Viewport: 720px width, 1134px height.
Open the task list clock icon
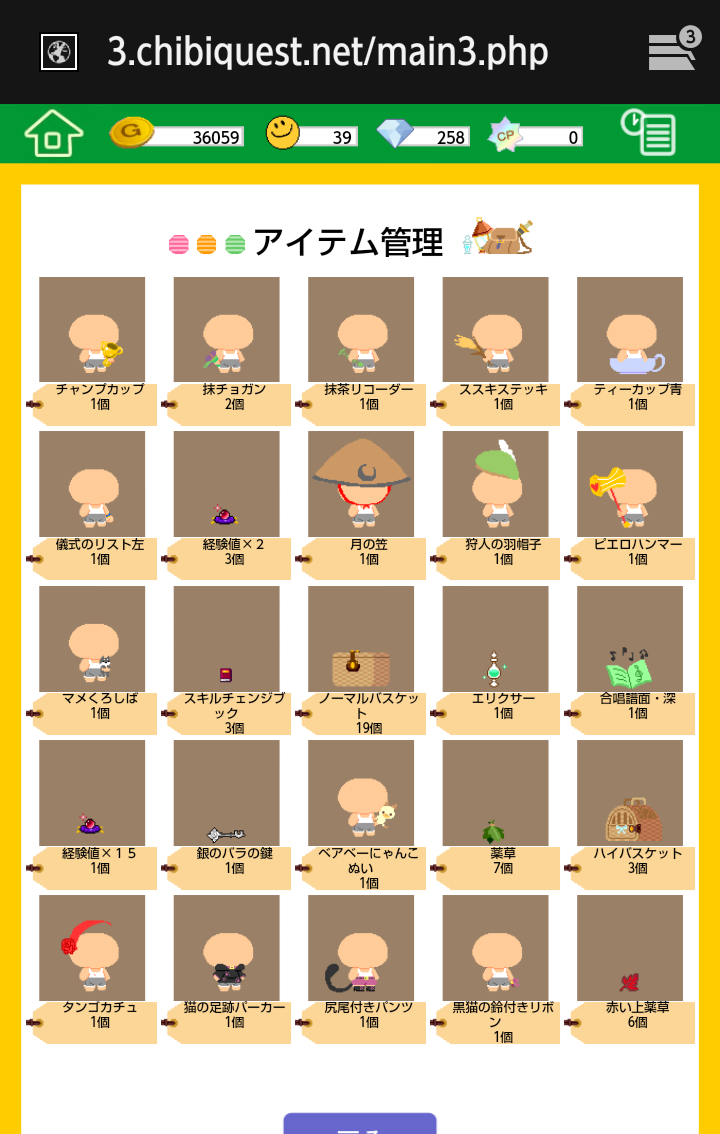[648, 133]
